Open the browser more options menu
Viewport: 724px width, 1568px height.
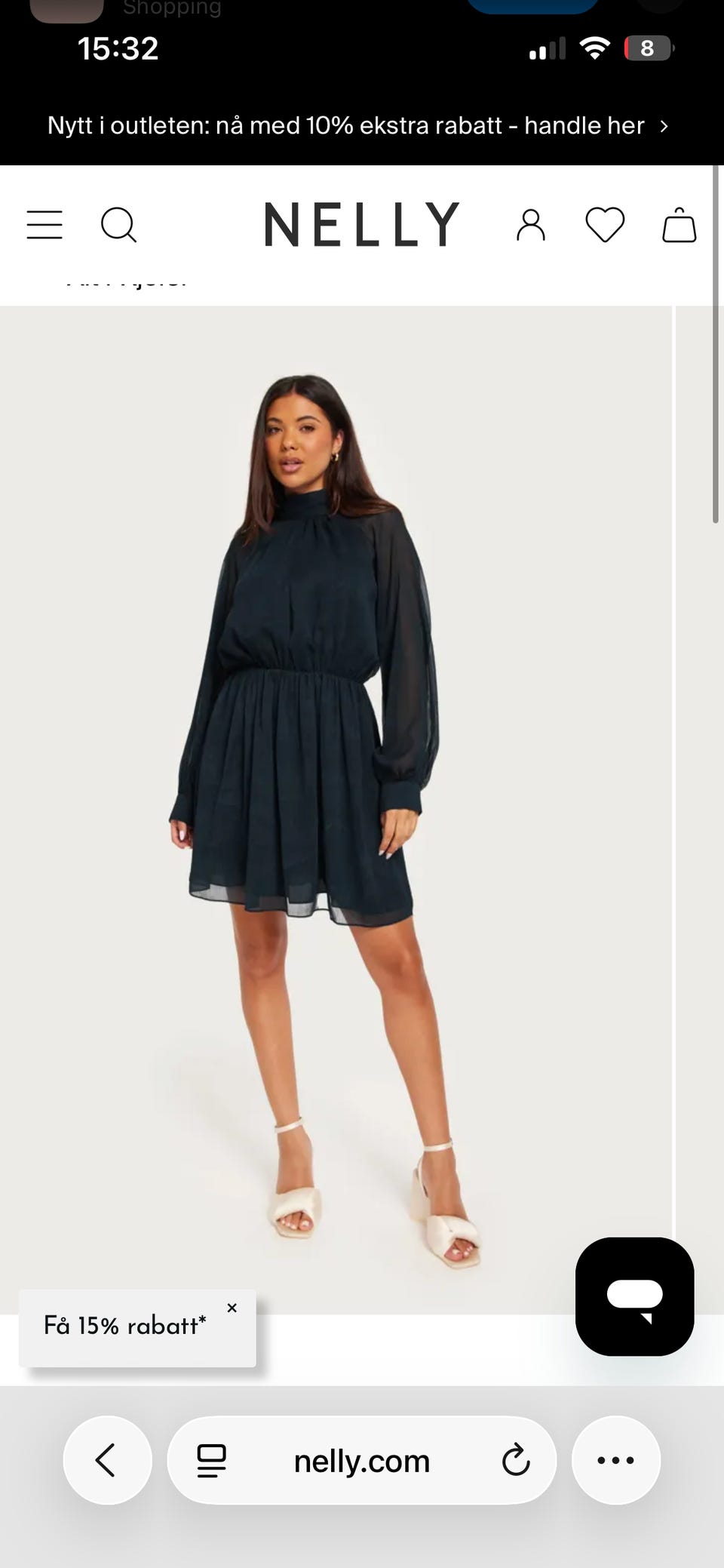click(x=615, y=1460)
